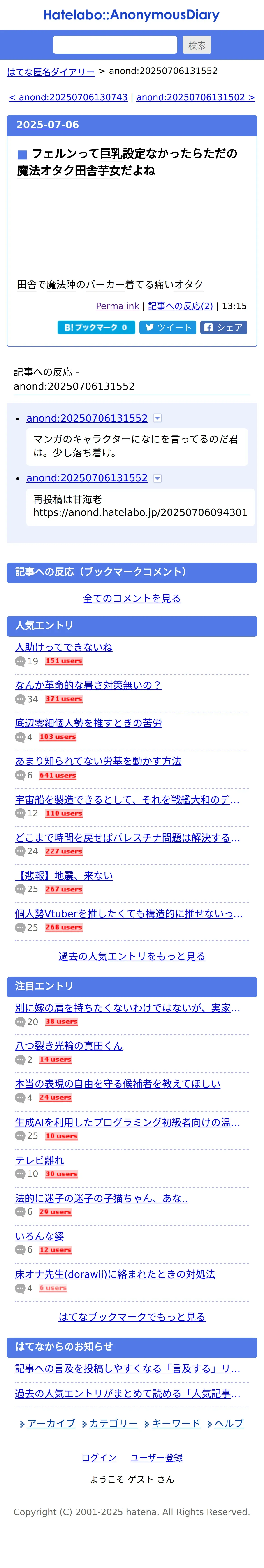
Task: Go to previous entry anond:20250706130743
Action: tap(68, 97)
